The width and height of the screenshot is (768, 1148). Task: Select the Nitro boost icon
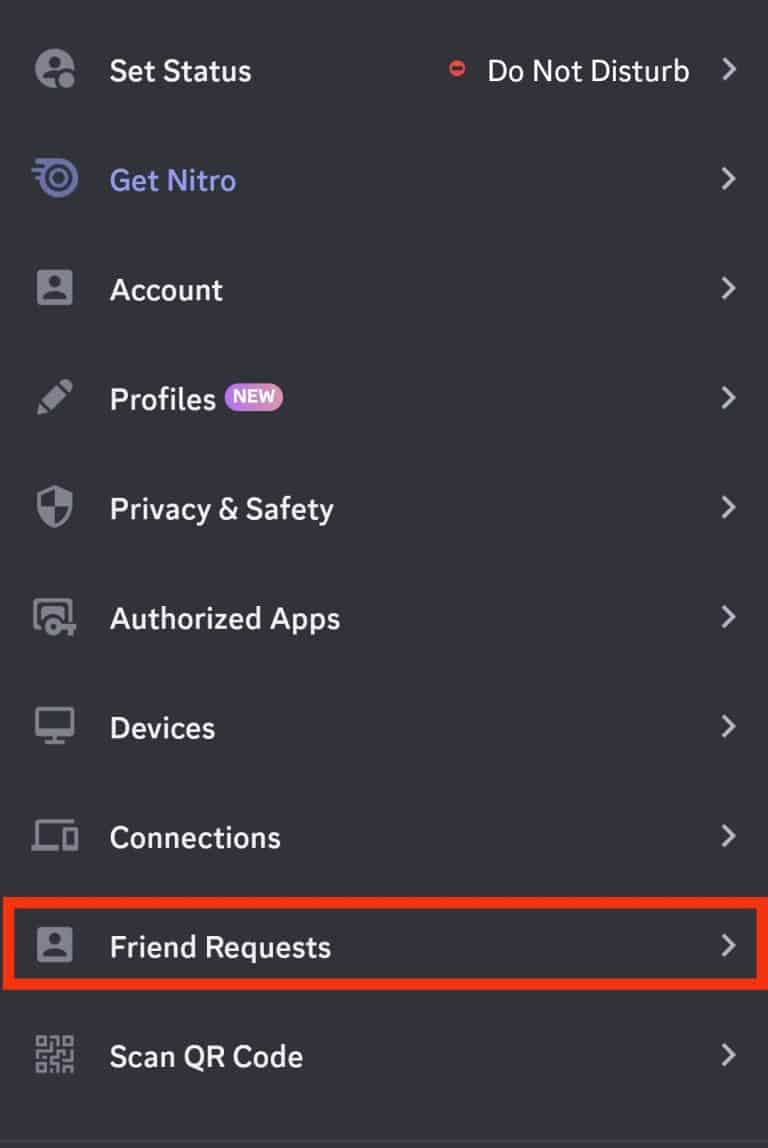54,178
